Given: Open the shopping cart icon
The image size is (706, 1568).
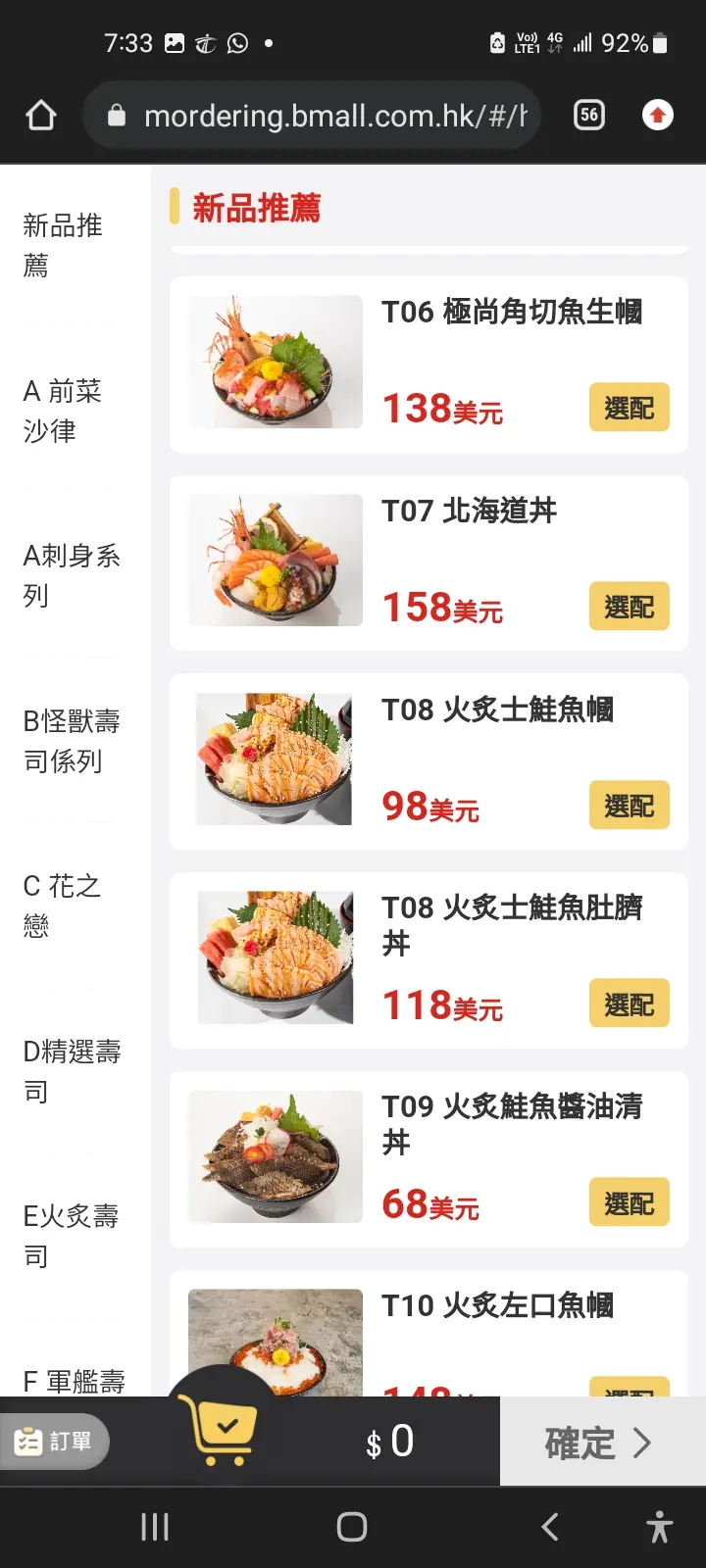Looking at the screenshot, I should (222, 1431).
